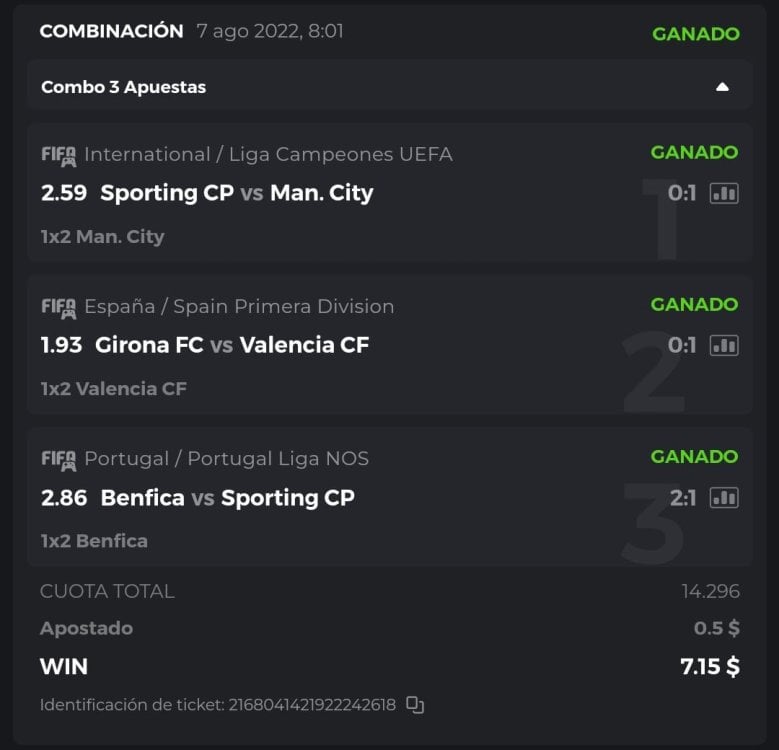The image size is (779, 750).
Task: Collapse the Combo 3 Apuestas section
Action: [722, 87]
